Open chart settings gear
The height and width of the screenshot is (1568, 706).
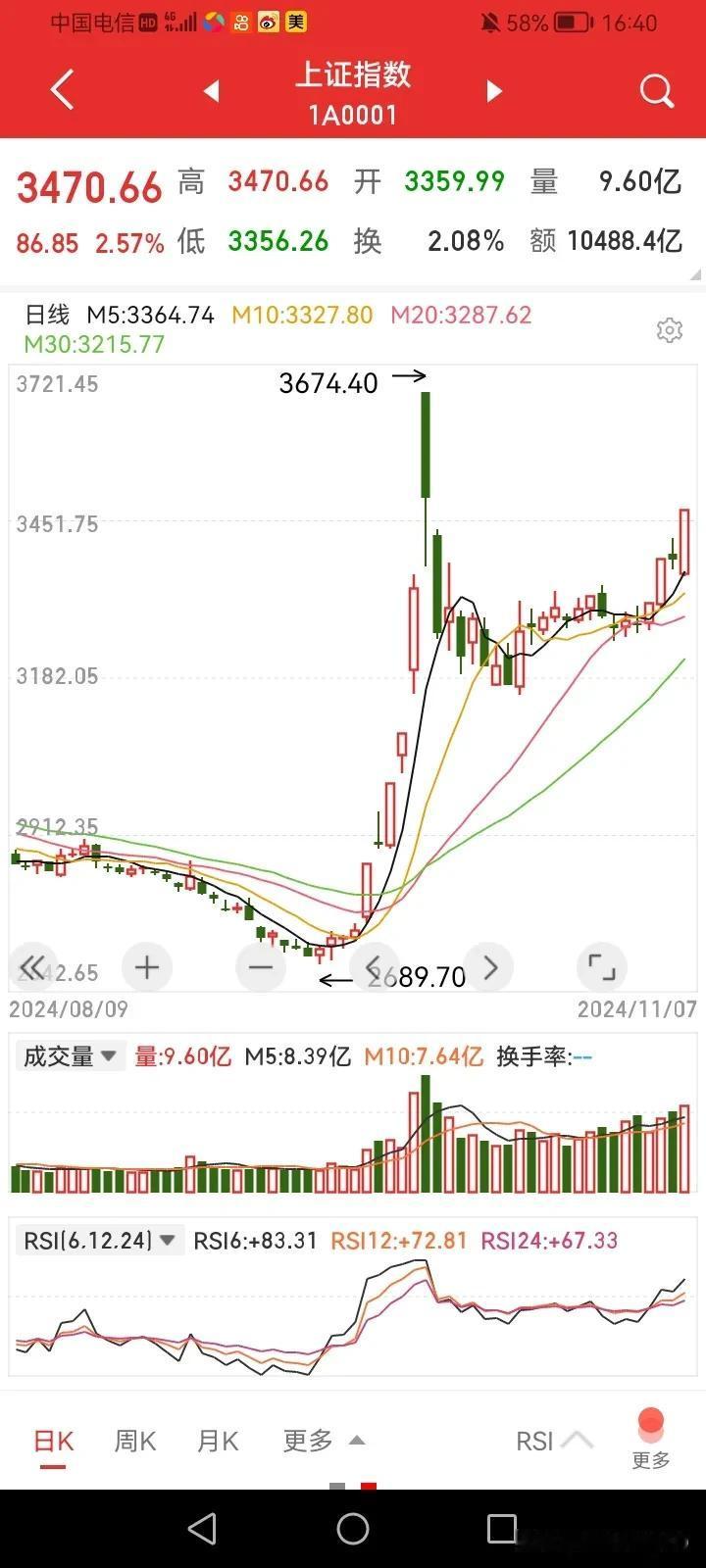pos(670,330)
